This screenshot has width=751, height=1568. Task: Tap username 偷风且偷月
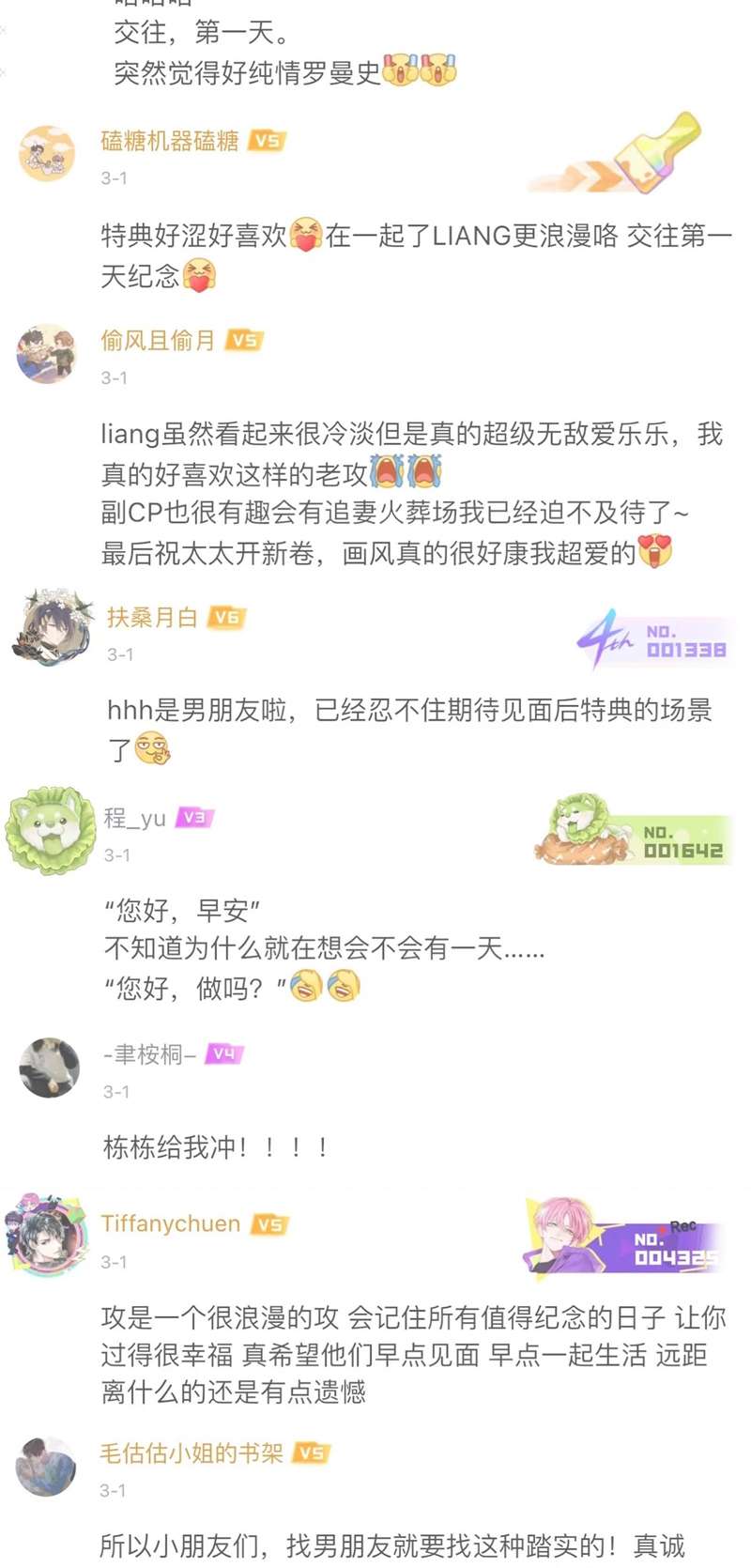point(158,340)
